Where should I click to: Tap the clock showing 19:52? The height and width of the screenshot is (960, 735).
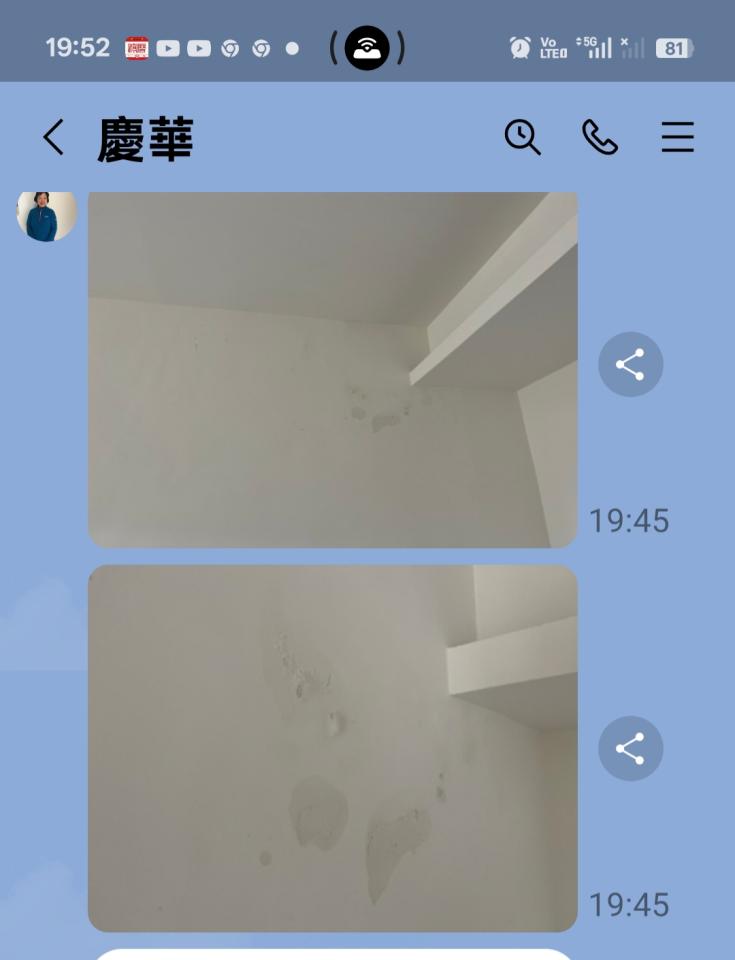78,46
